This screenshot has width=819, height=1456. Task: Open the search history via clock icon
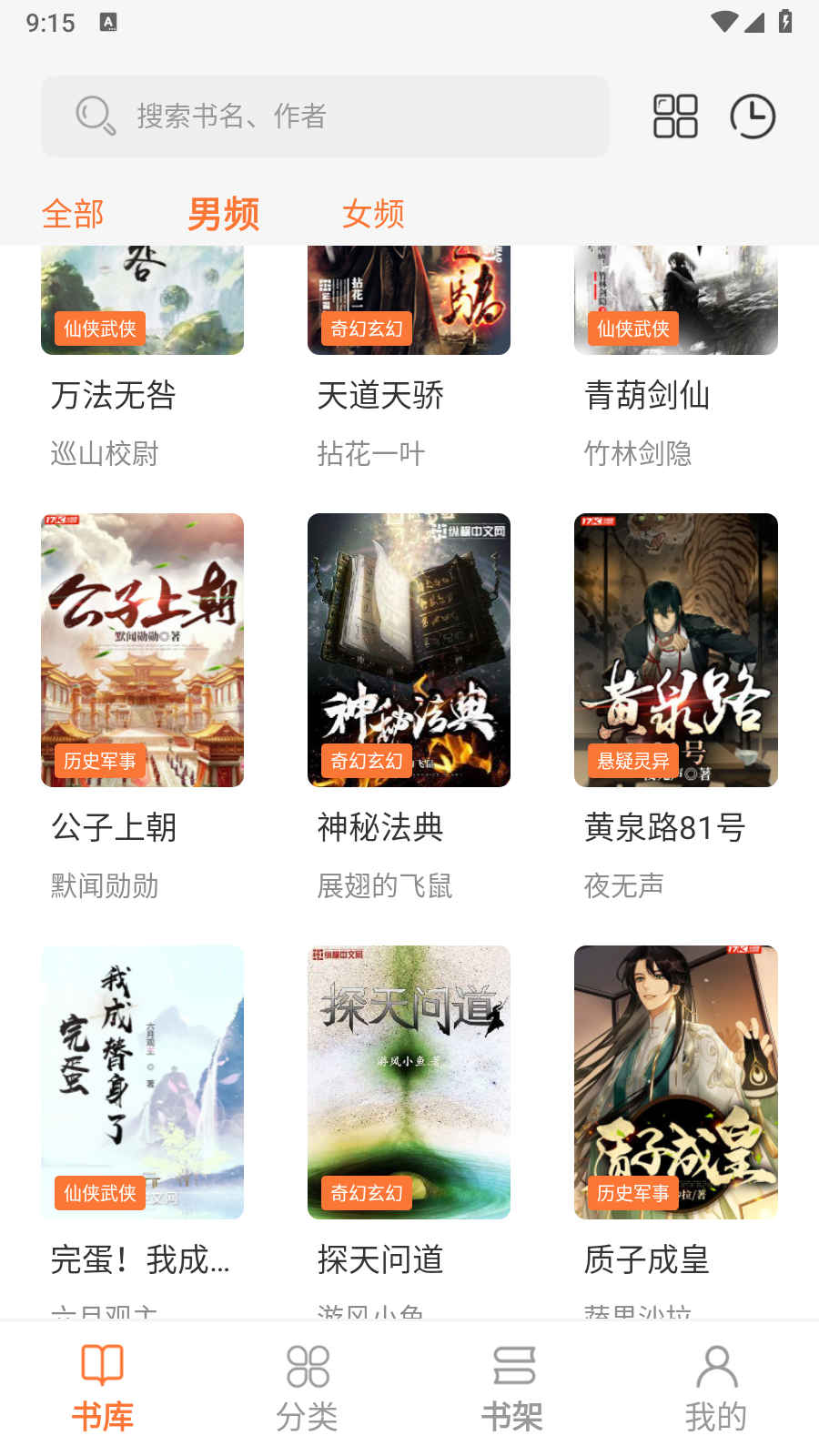[x=753, y=116]
